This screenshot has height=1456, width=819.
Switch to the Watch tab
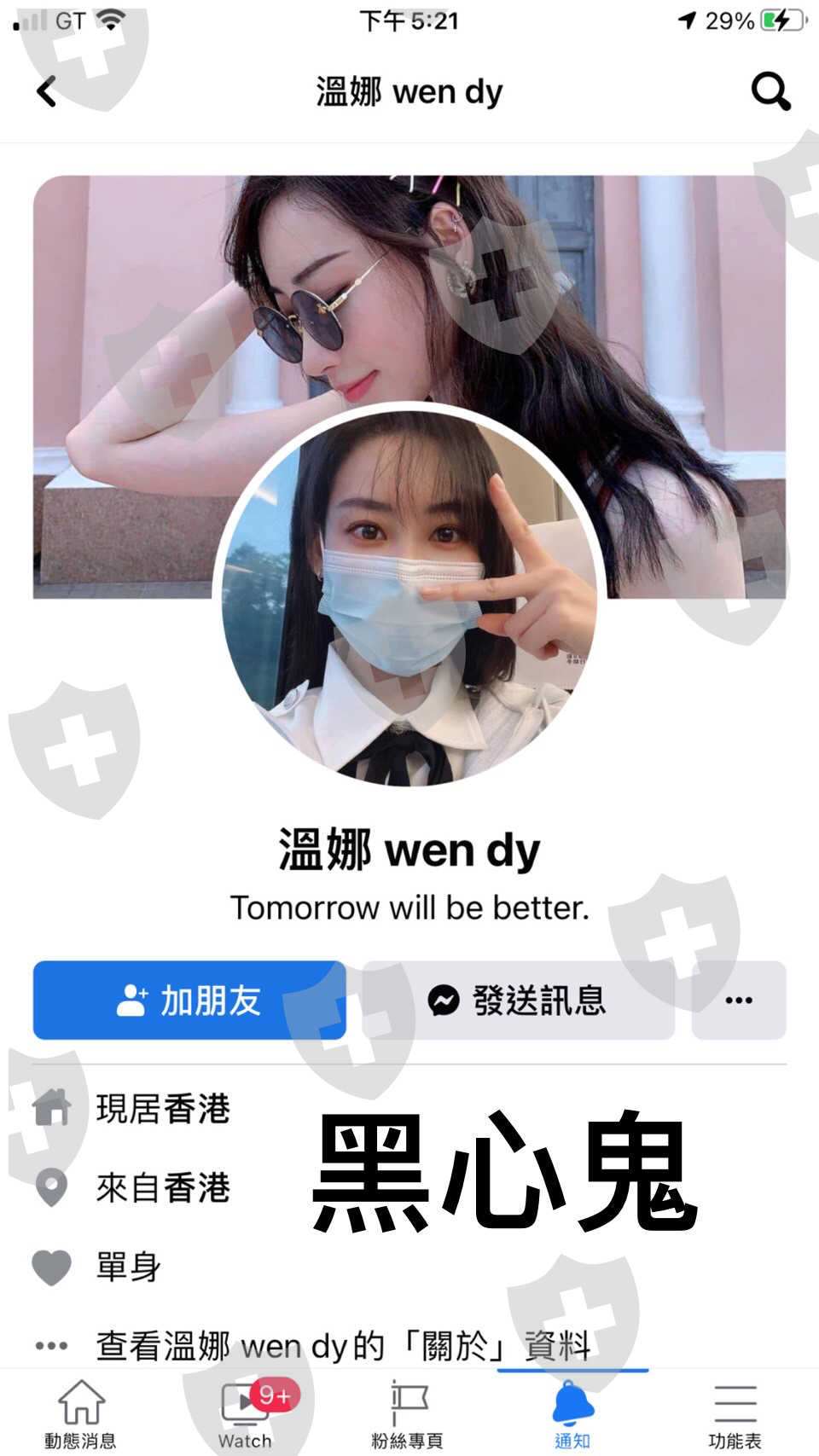tap(245, 1413)
